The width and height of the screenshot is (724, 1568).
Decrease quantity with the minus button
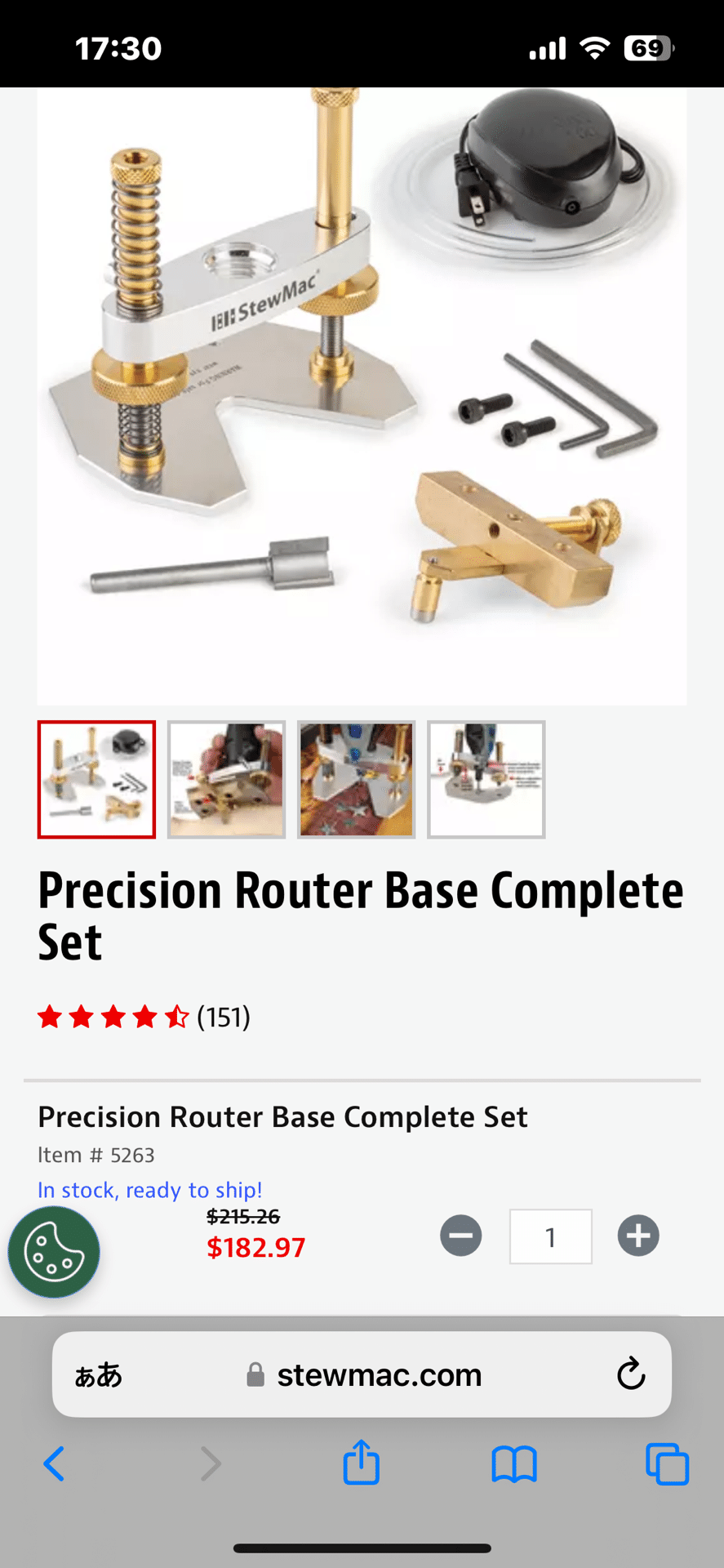click(461, 1236)
